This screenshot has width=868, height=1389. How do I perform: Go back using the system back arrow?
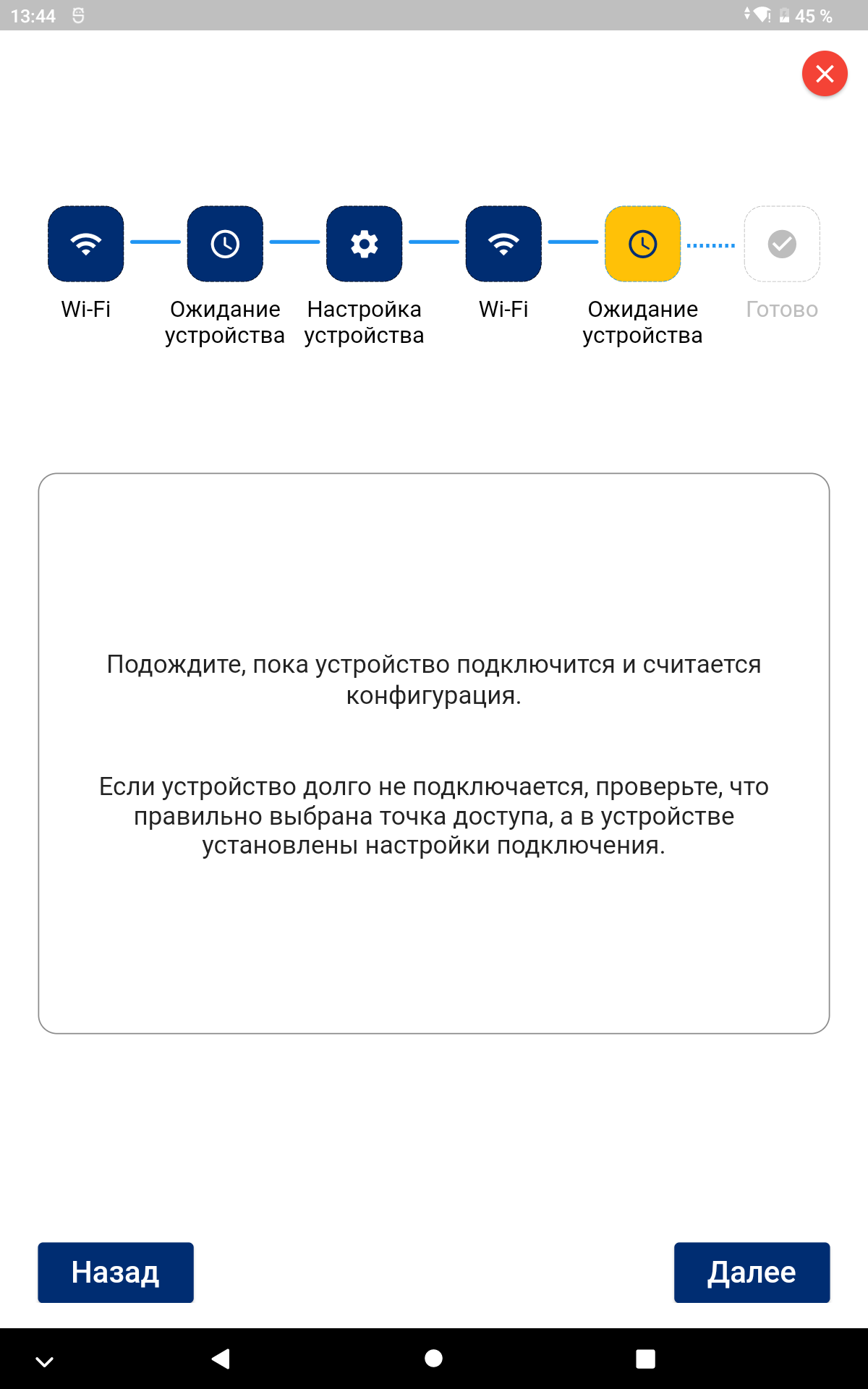221,1359
